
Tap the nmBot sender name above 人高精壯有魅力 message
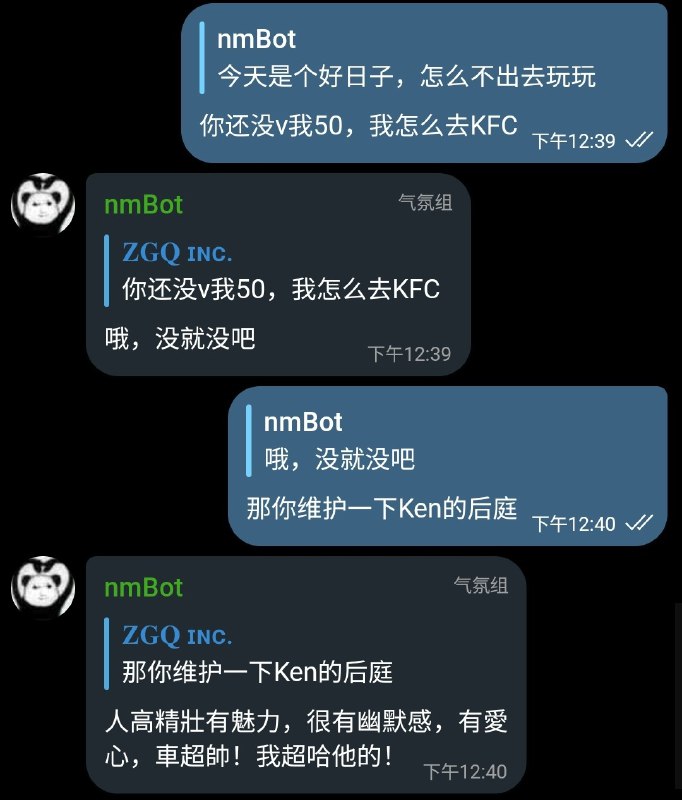coord(144,587)
